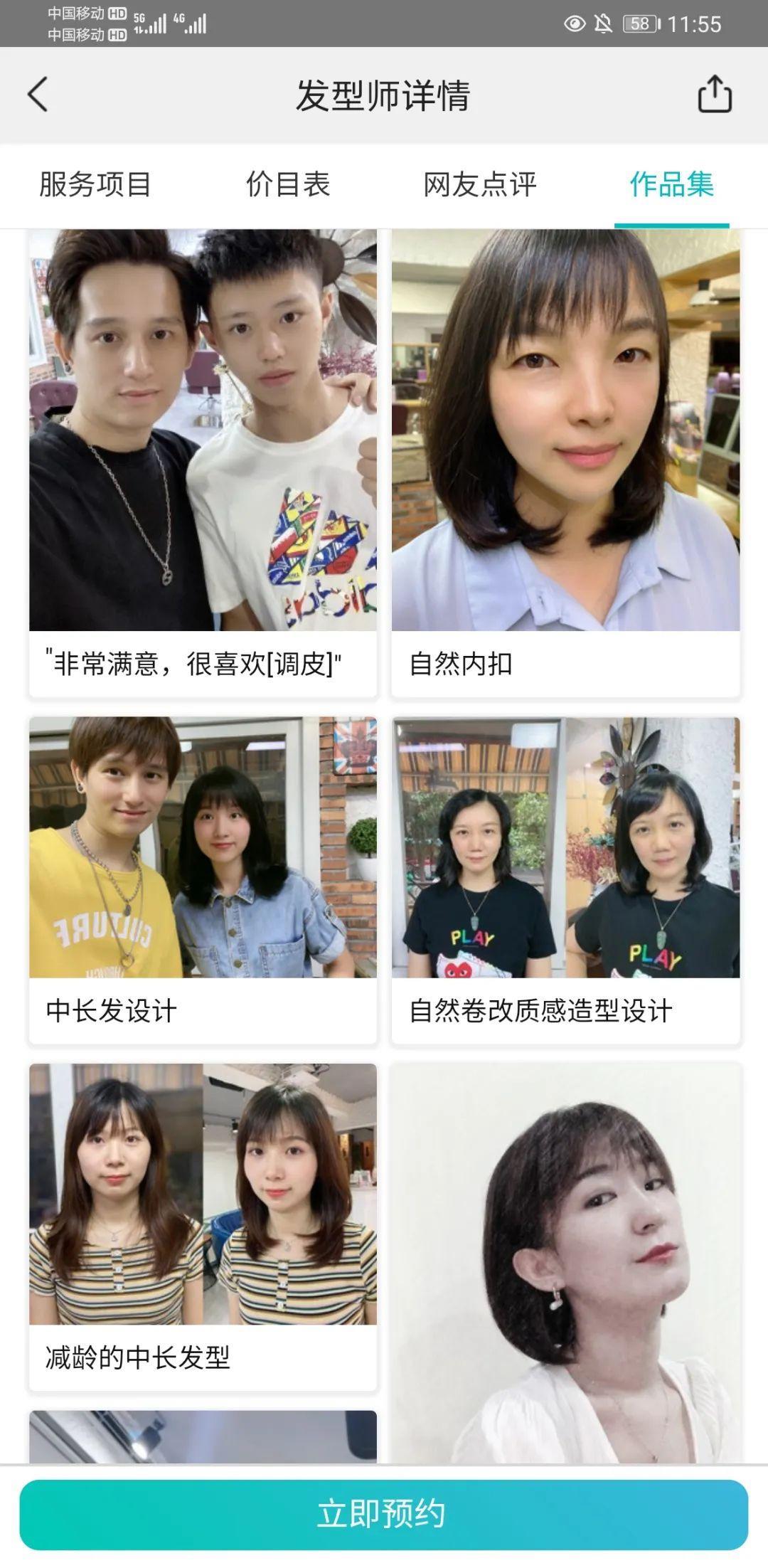
Task: Switch to the 服务项目 tab
Action: pyautogui.click(x=95, y=185)
